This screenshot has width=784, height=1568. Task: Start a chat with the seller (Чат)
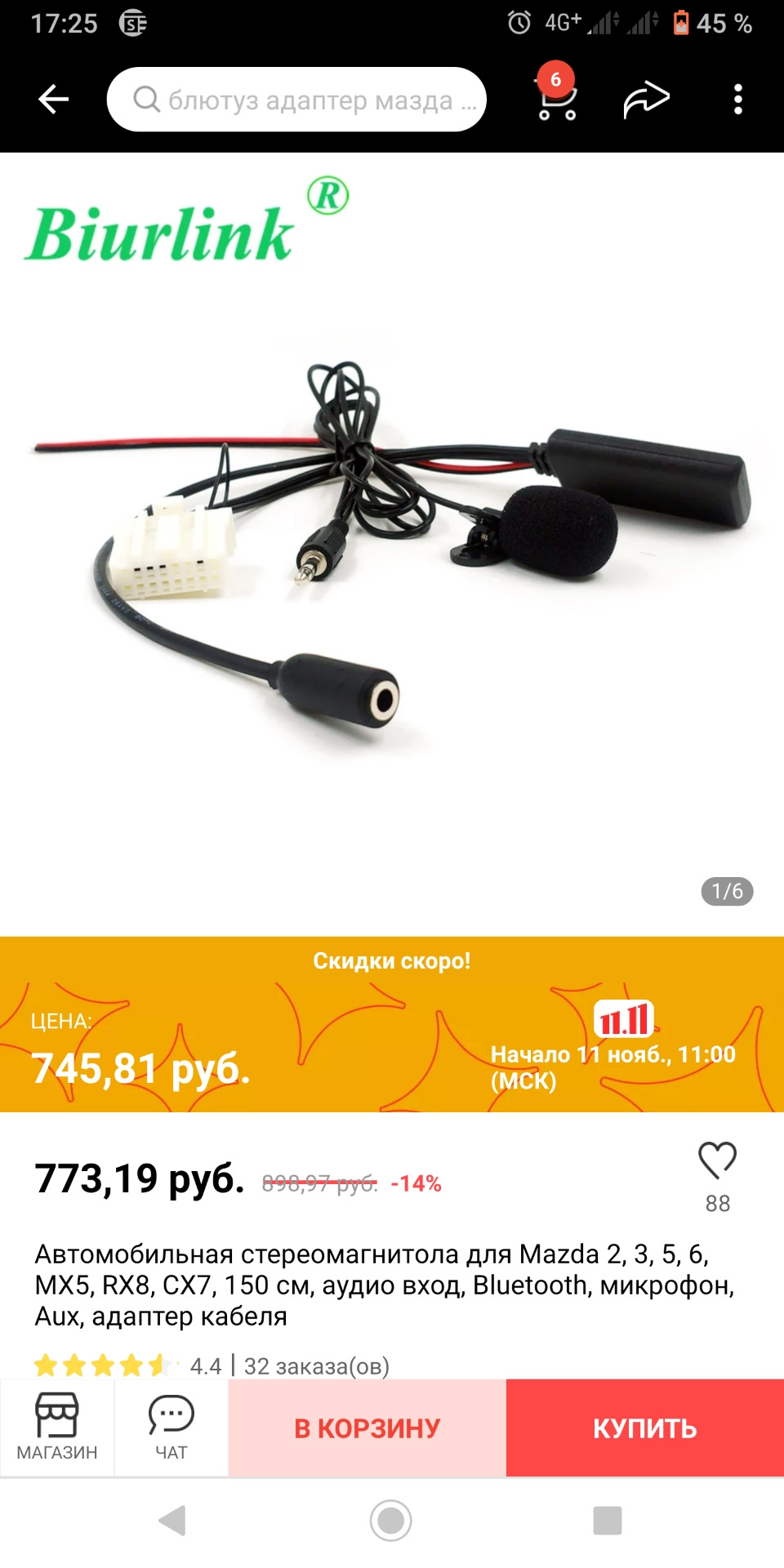click(x=171, y=1427)
